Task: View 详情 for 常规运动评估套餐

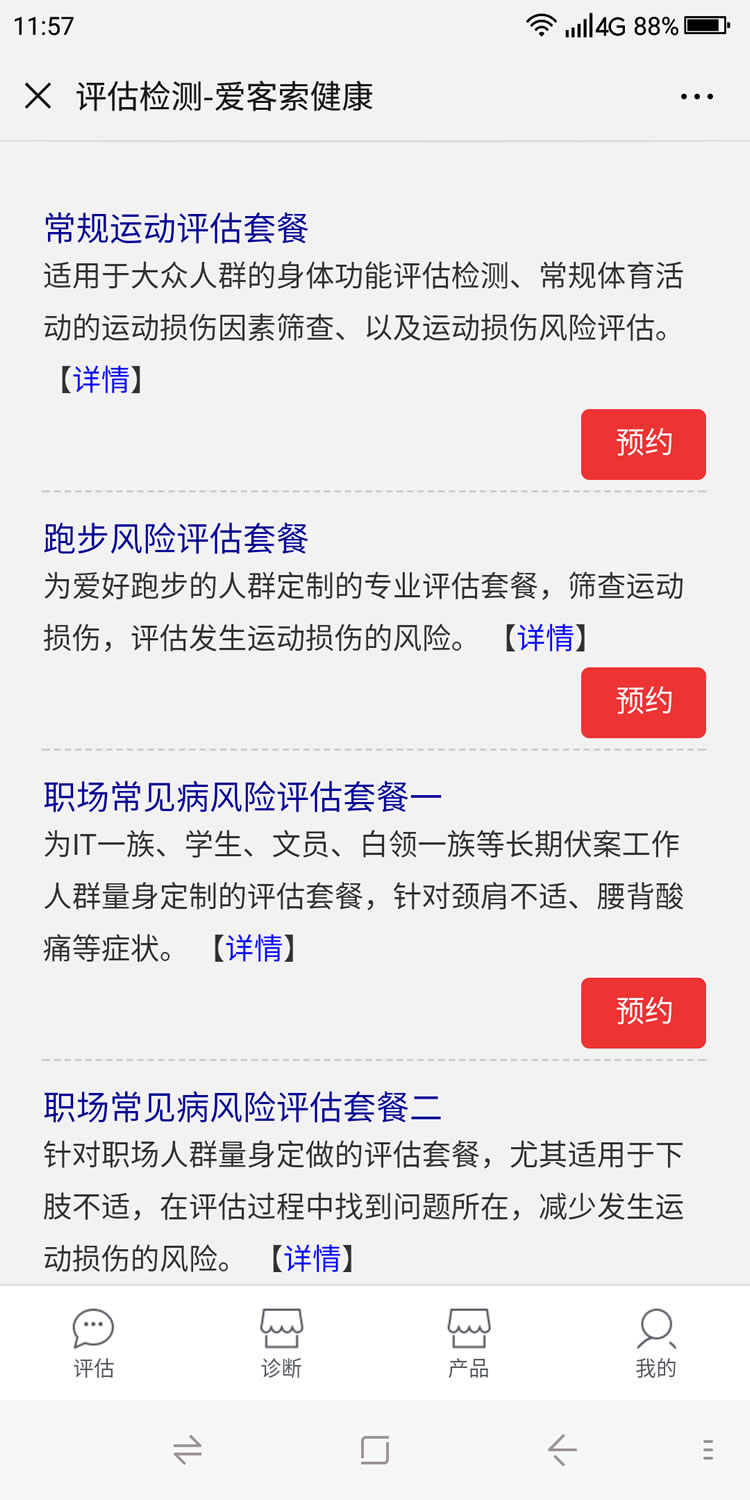Action: click(x=101, y=379)
